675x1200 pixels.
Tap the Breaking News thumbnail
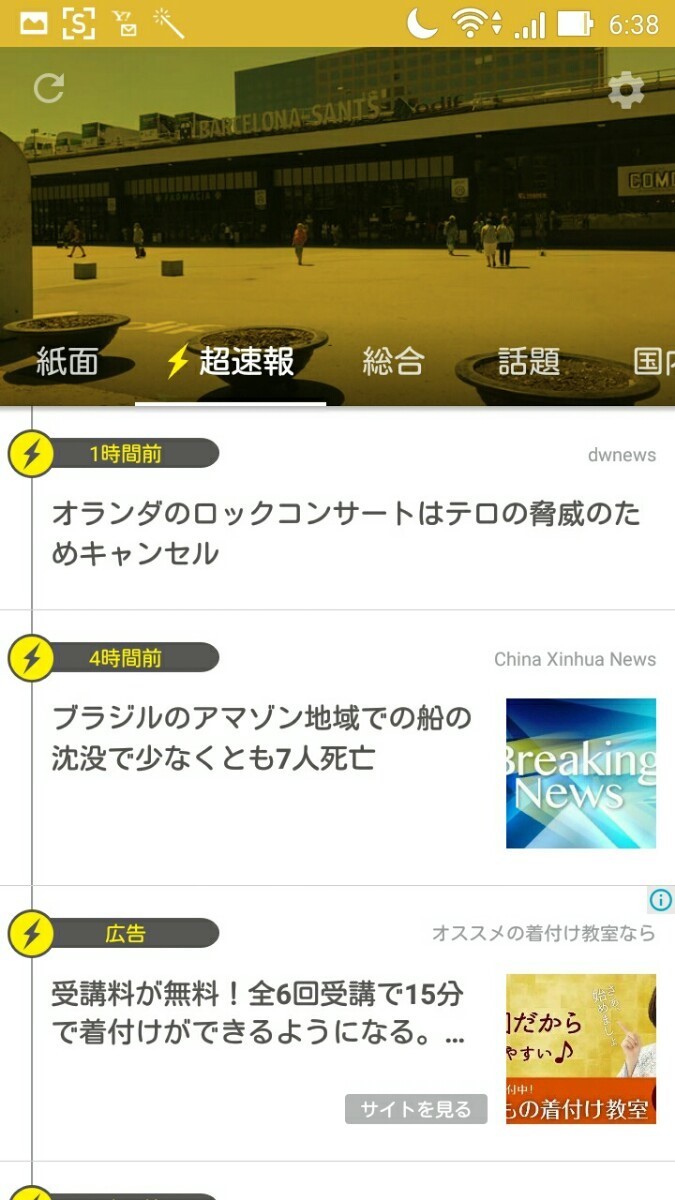581,773
